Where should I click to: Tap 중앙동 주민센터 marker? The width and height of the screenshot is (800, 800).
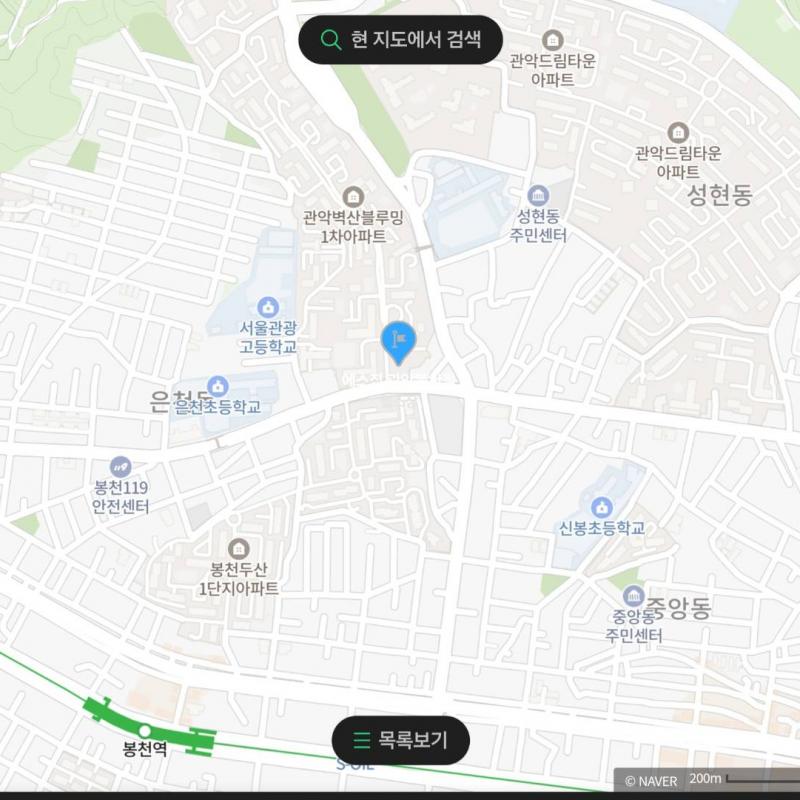[x=632, y=596]
